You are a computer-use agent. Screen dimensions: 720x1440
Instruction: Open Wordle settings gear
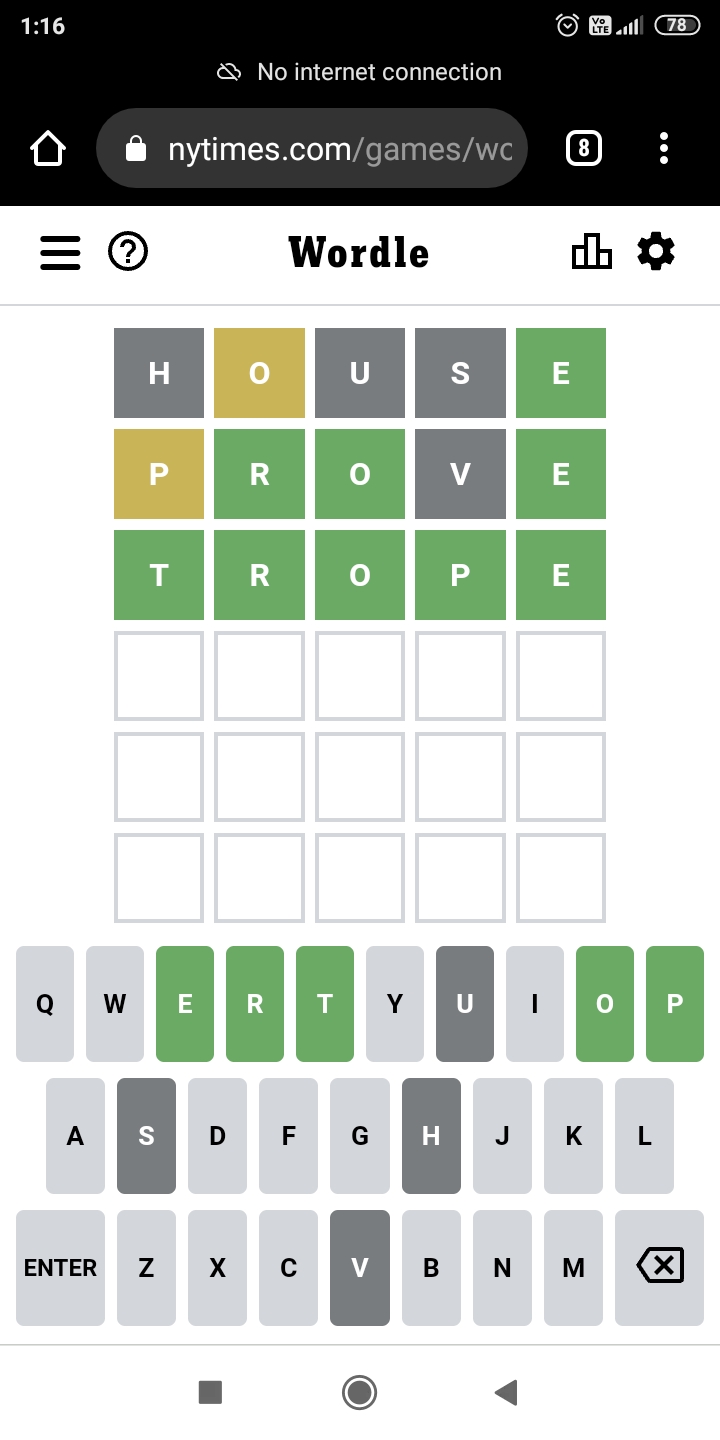point(656,252)
